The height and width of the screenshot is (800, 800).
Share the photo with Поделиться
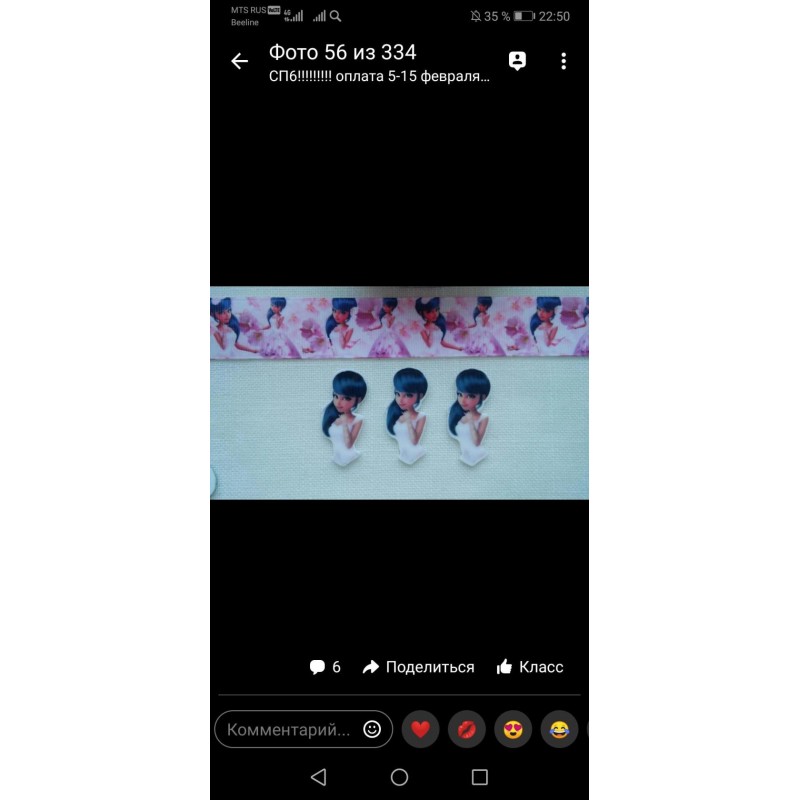coord(418,667)
